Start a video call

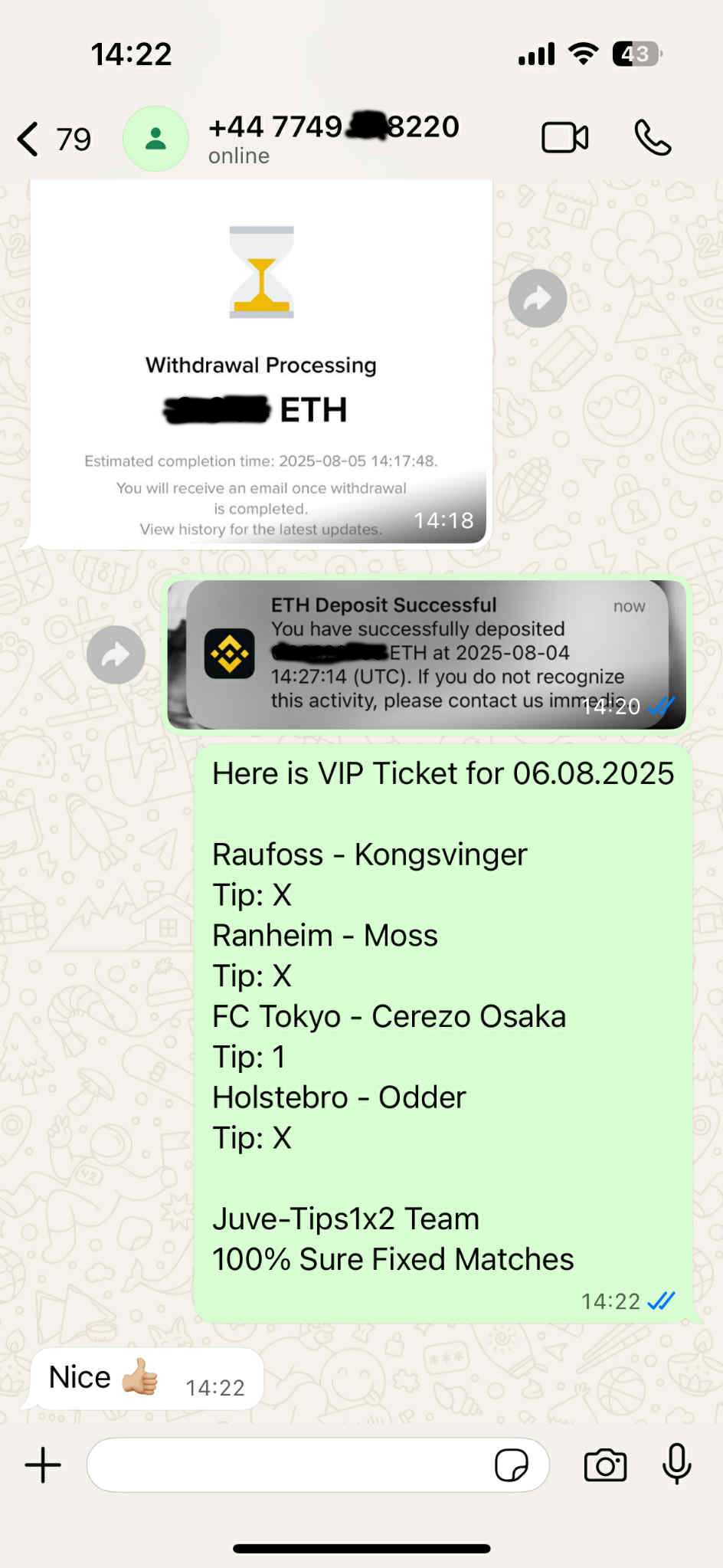point(564,139)
